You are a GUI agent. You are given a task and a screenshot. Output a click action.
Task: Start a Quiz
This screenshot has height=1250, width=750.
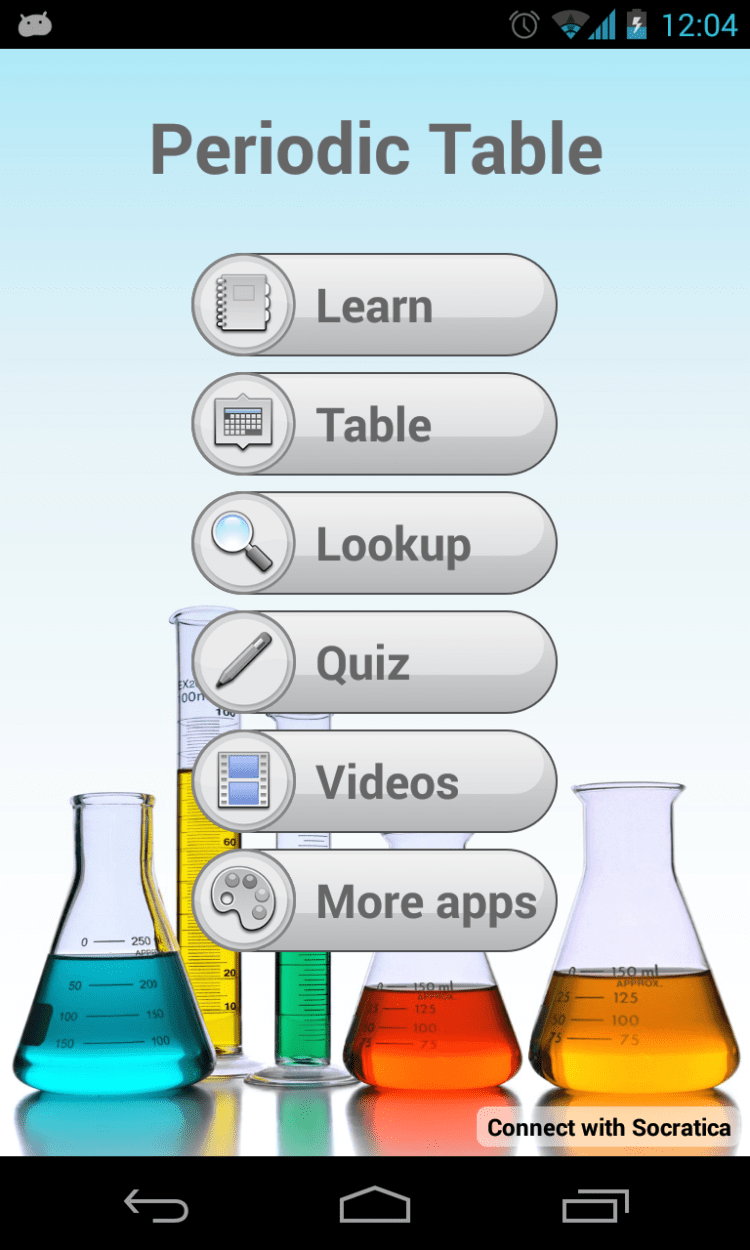(x=374, y=662)
